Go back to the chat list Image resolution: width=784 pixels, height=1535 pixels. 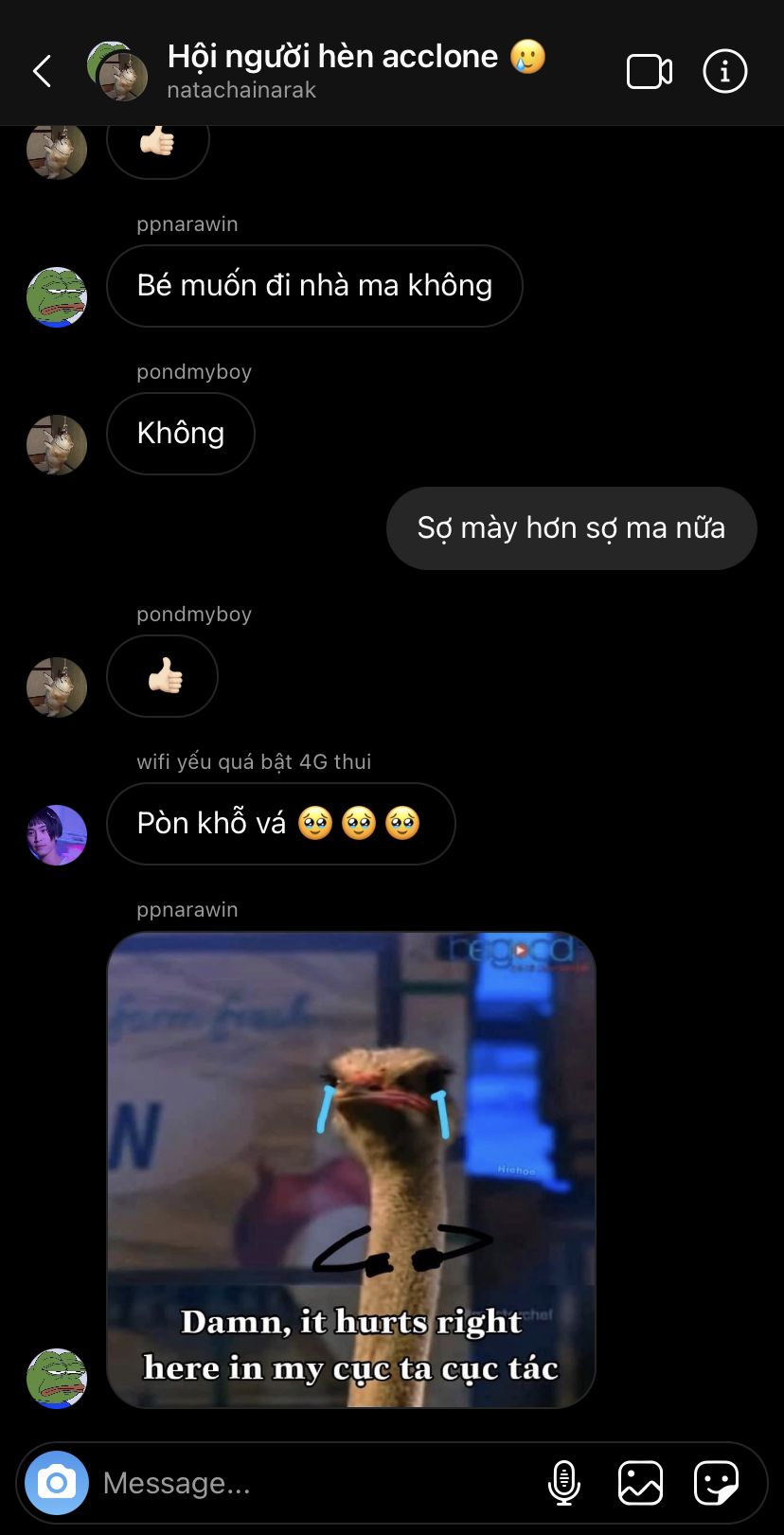tap(43, 71)
